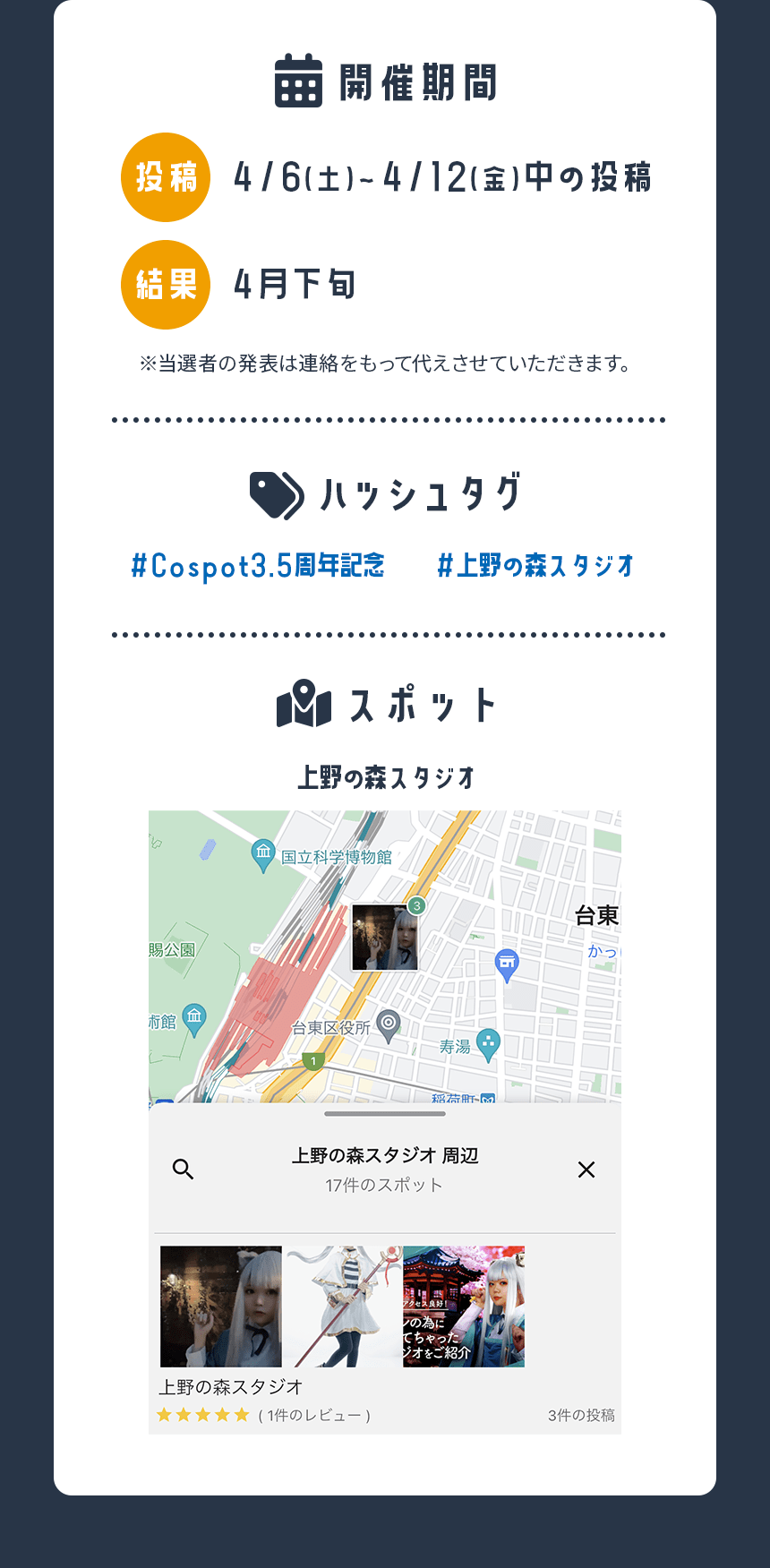This screenshot has width=770, height=1568.
Task: Expand the panel using the drag handle bar
Action: coord(384,1113)
